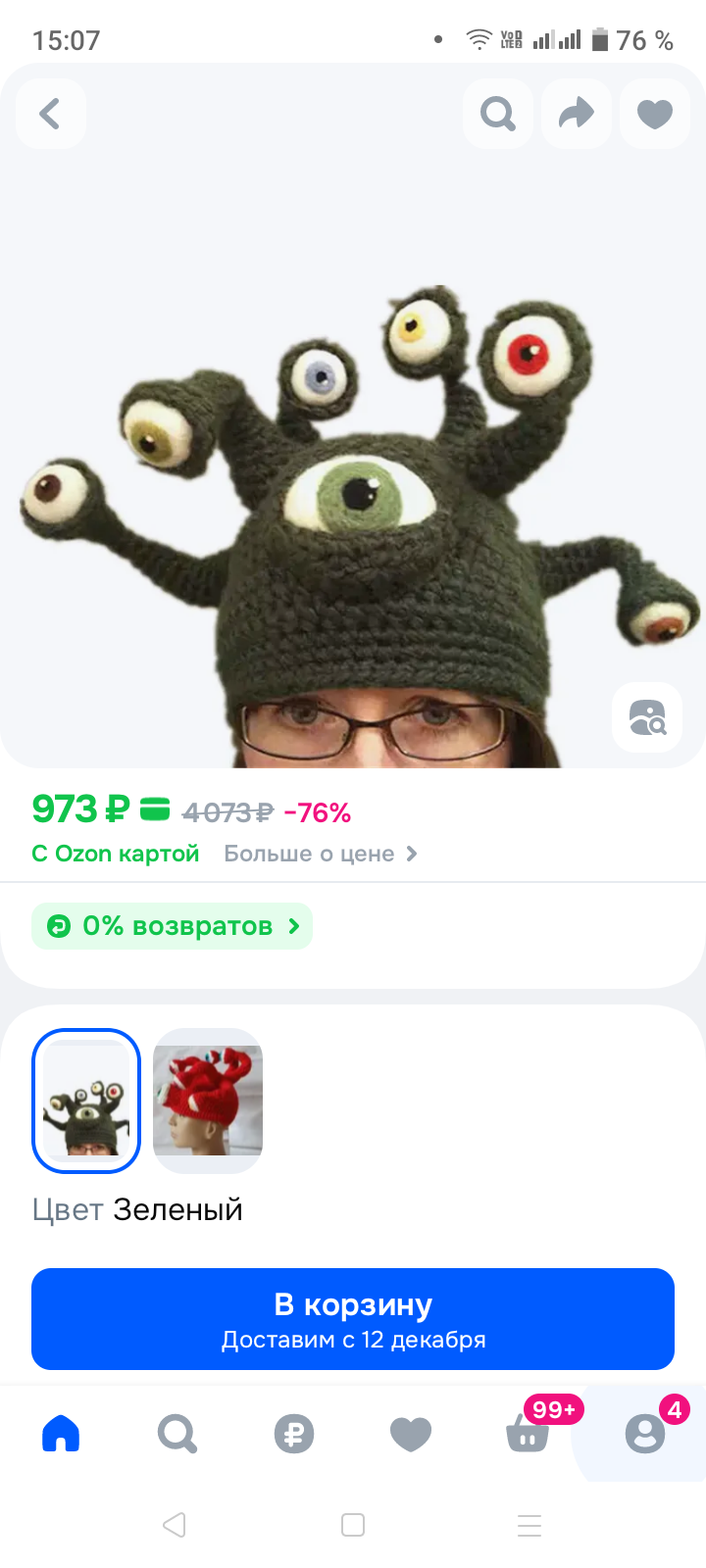Tap the system back button
The width and height of the screenshot is (706, 1568).
175,1525
